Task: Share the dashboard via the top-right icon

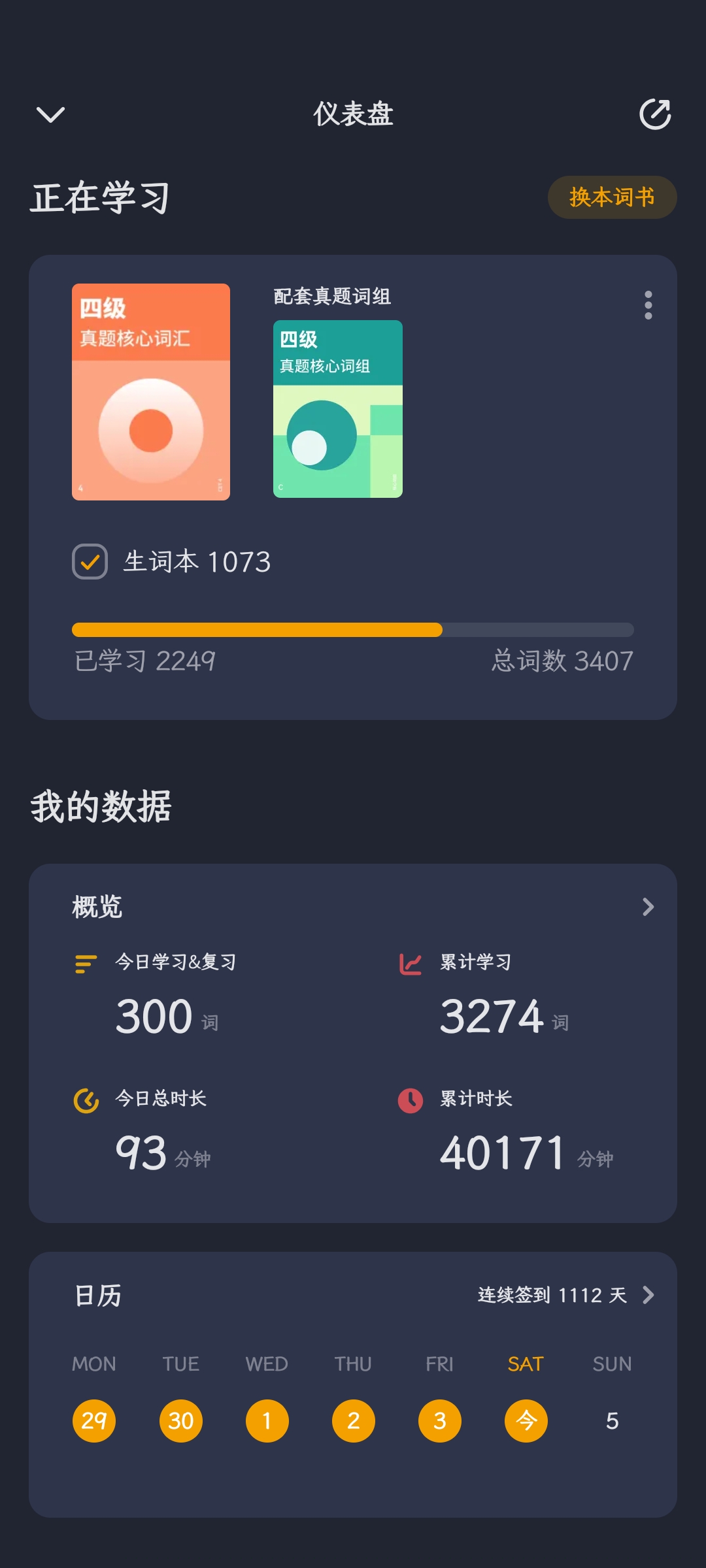Action: coord(655,115)
